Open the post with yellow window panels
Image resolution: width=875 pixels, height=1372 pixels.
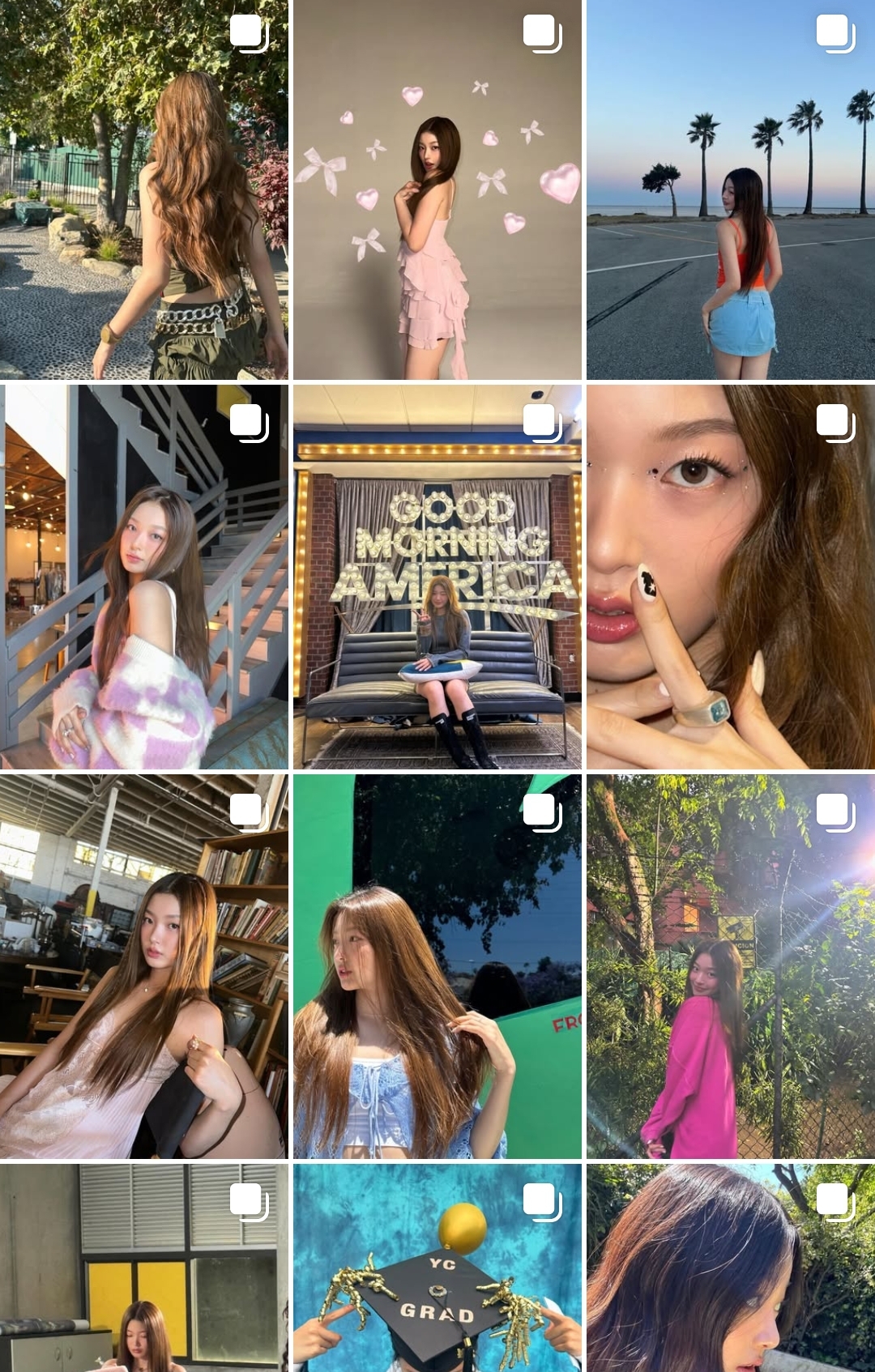pos(144,1268)
